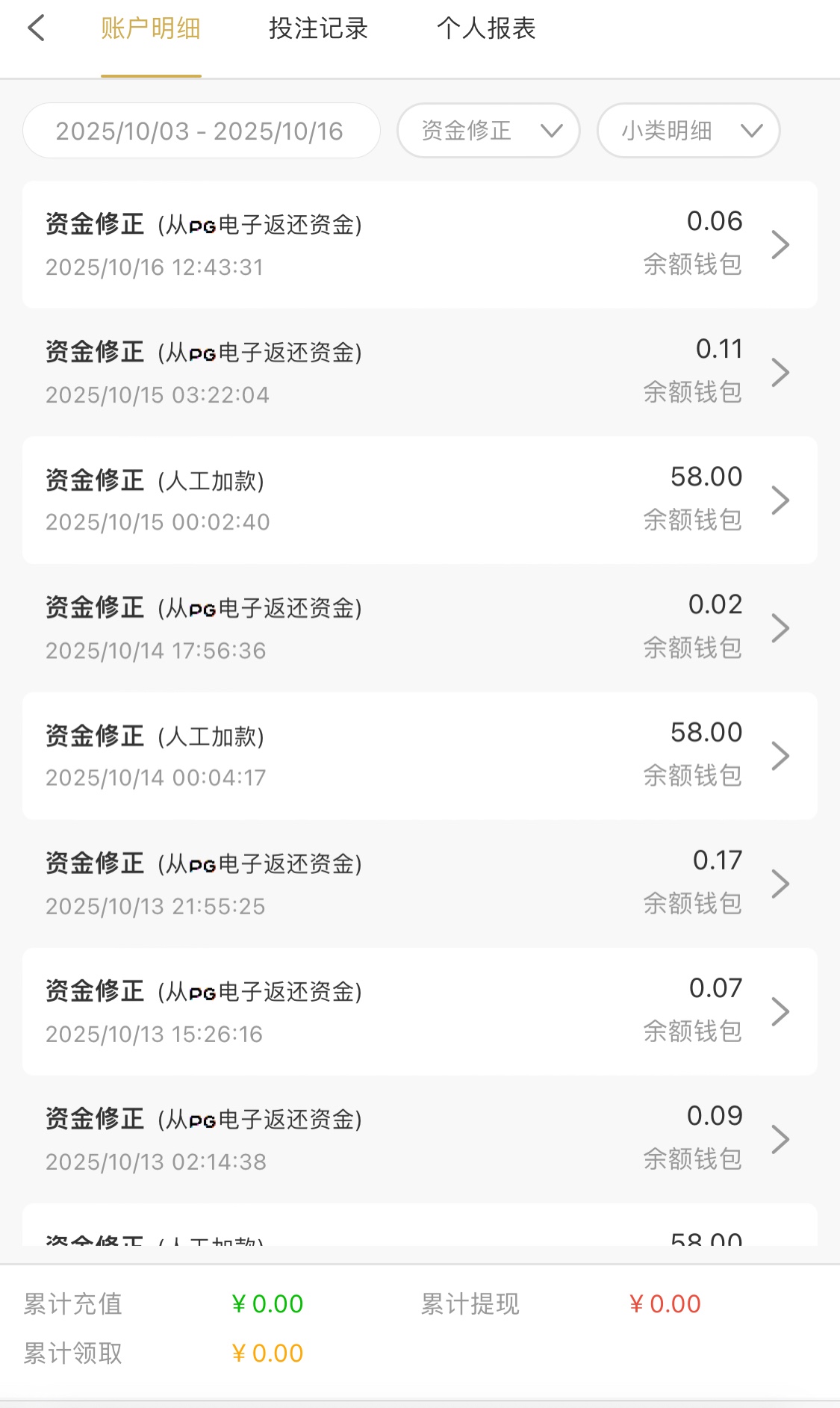View 人工加款 58.00 entry dated 2025/10/14 00:04:17
The width and height of the screenshot is (840, 1408).
click(x=420, y=755)
